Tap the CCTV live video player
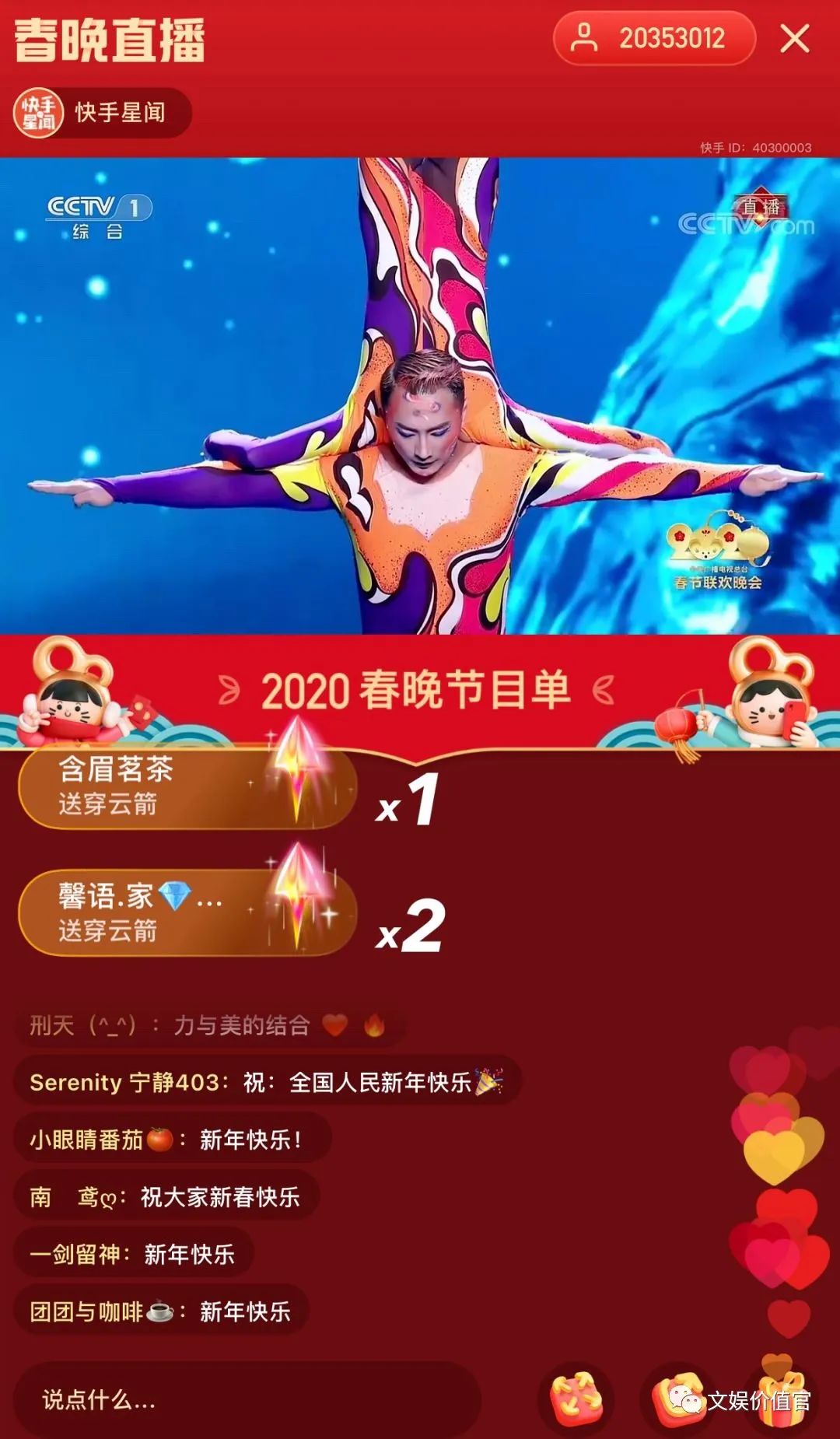Viewport: 840px width, 1439px height. click(x=420, y=396)
